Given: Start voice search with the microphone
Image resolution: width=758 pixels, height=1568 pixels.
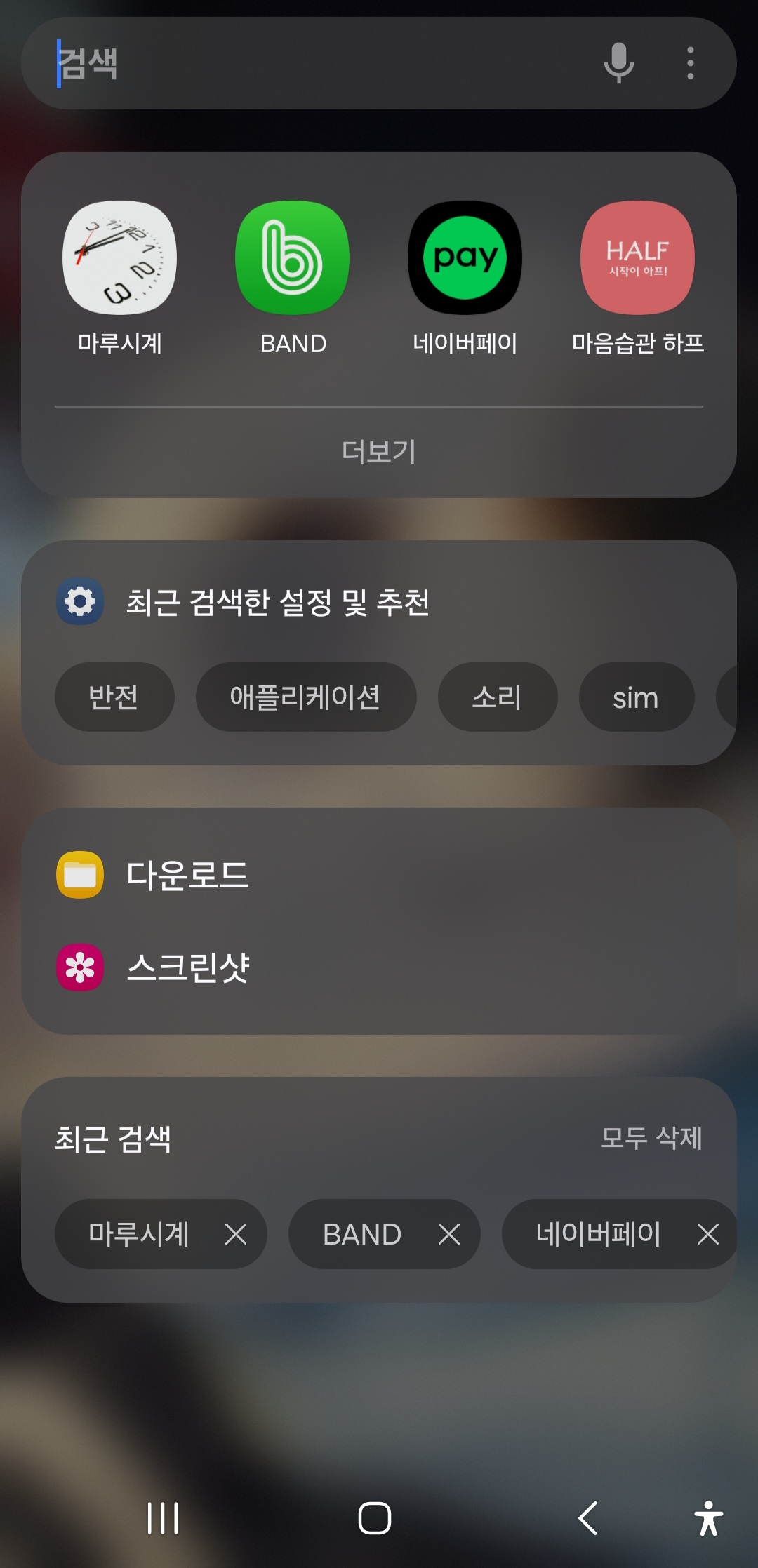Looking at the screenshot, I should [618, 63].
